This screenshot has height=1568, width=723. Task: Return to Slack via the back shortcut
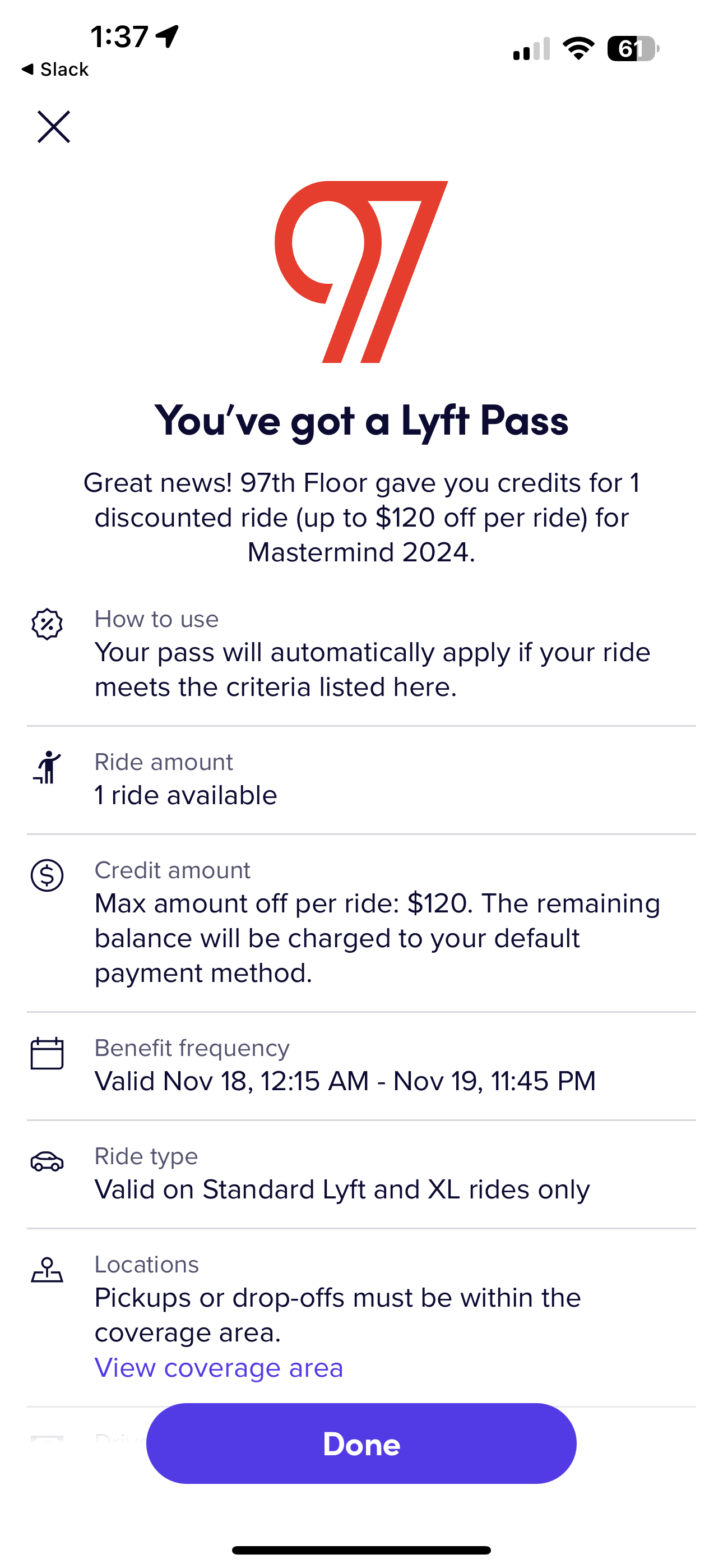pos(55,70)
